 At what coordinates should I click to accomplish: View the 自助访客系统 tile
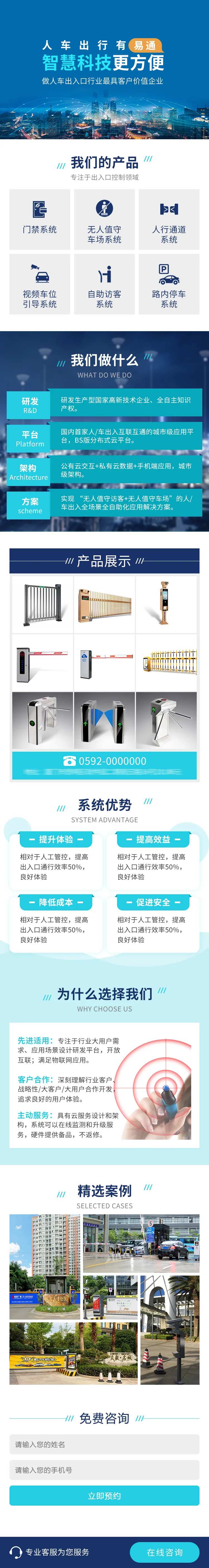[x=104, y=284]
